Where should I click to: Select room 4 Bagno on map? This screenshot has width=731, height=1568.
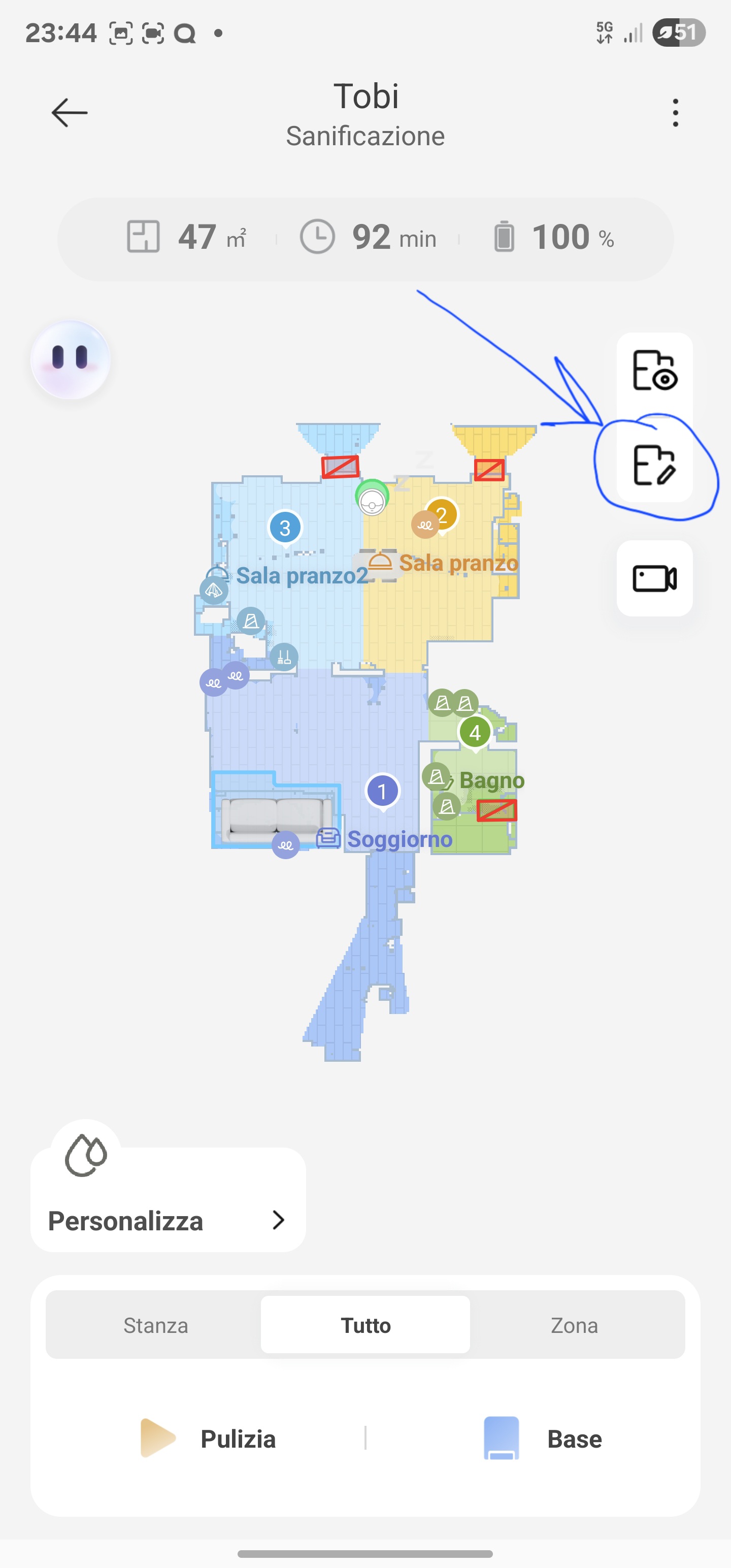[x=475, y=732]
